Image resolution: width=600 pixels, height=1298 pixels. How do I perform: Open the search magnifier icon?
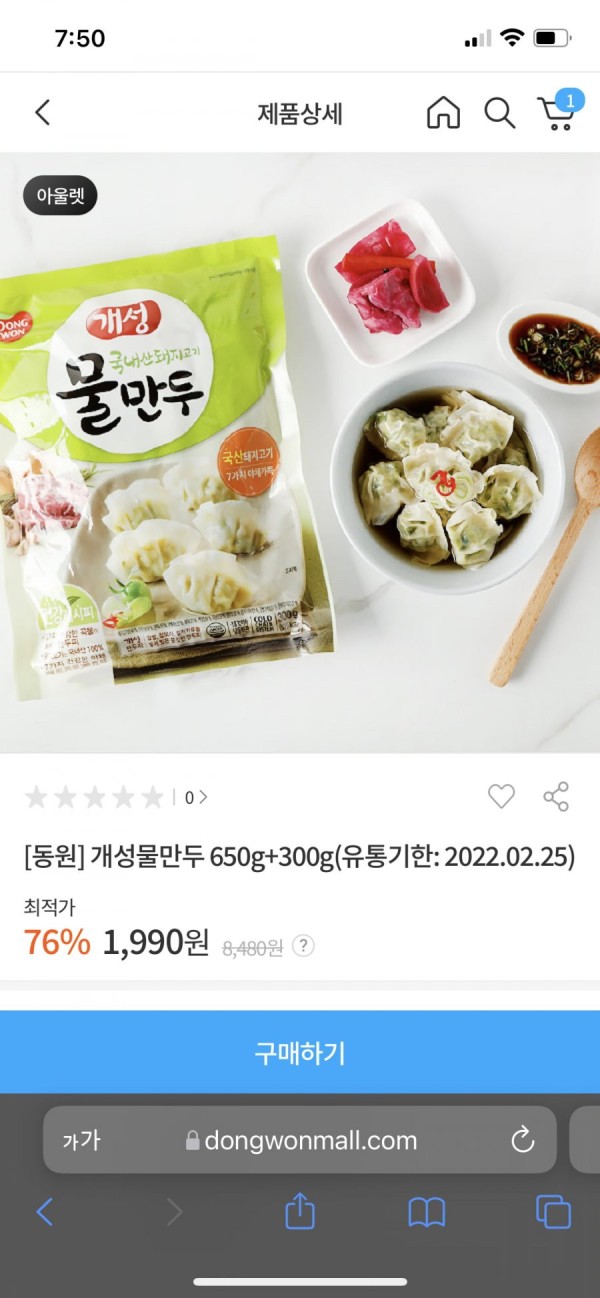coord(499,112)
